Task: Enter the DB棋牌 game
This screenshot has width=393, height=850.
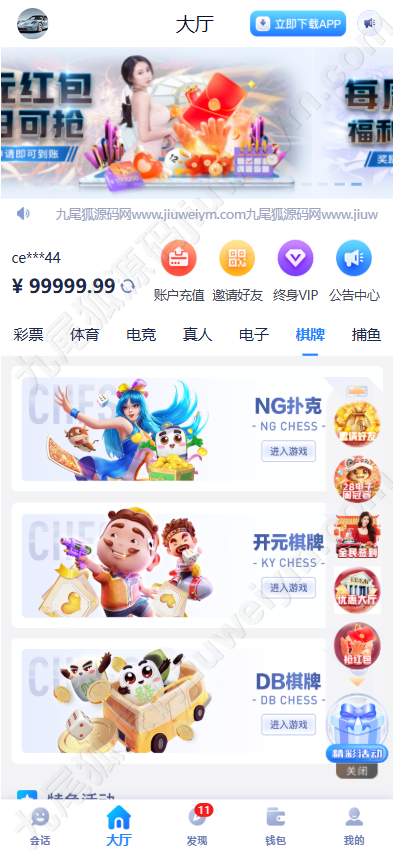Action: click(x=288, y=724)
